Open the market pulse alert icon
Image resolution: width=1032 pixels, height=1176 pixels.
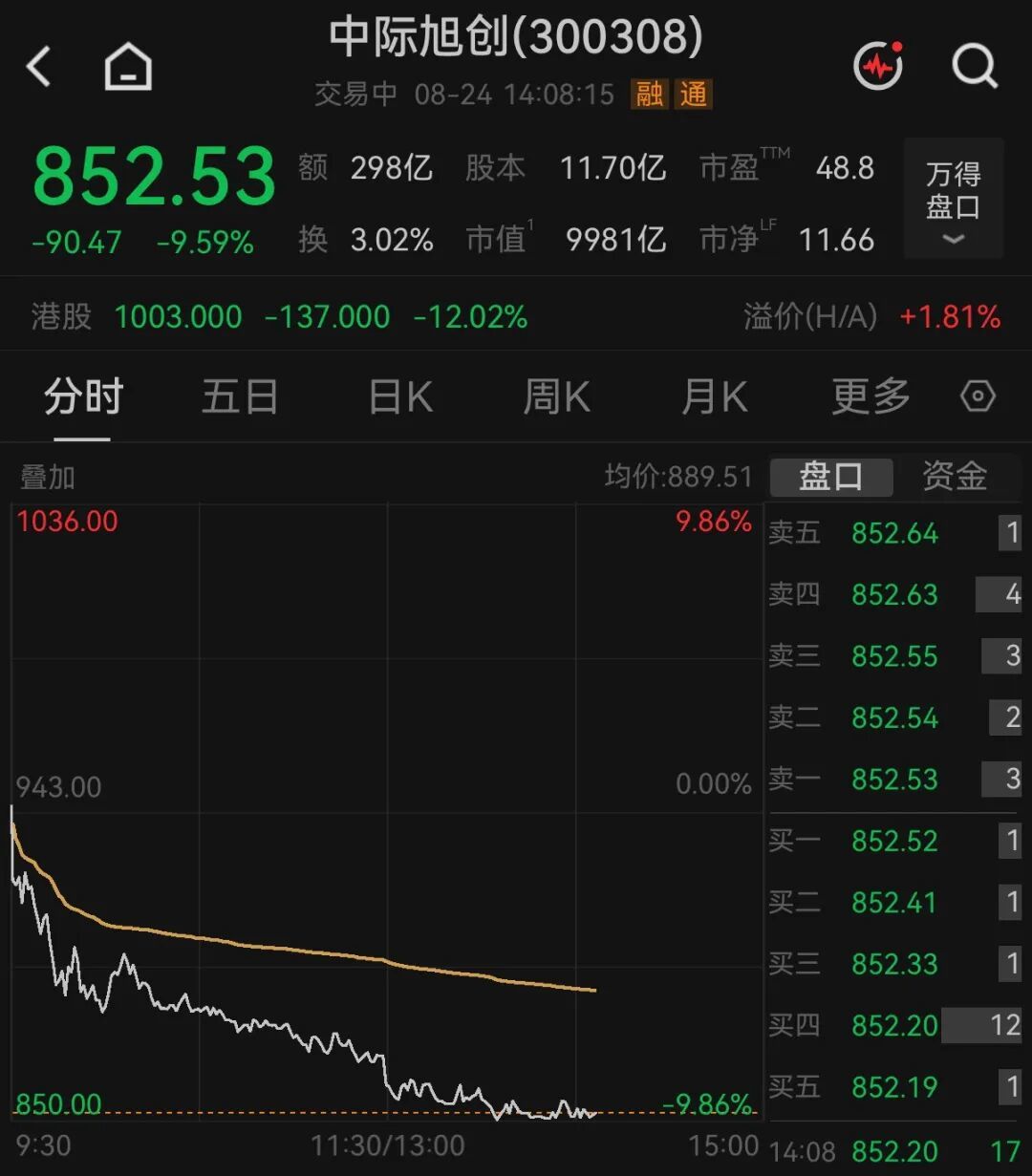coord(878,65)
